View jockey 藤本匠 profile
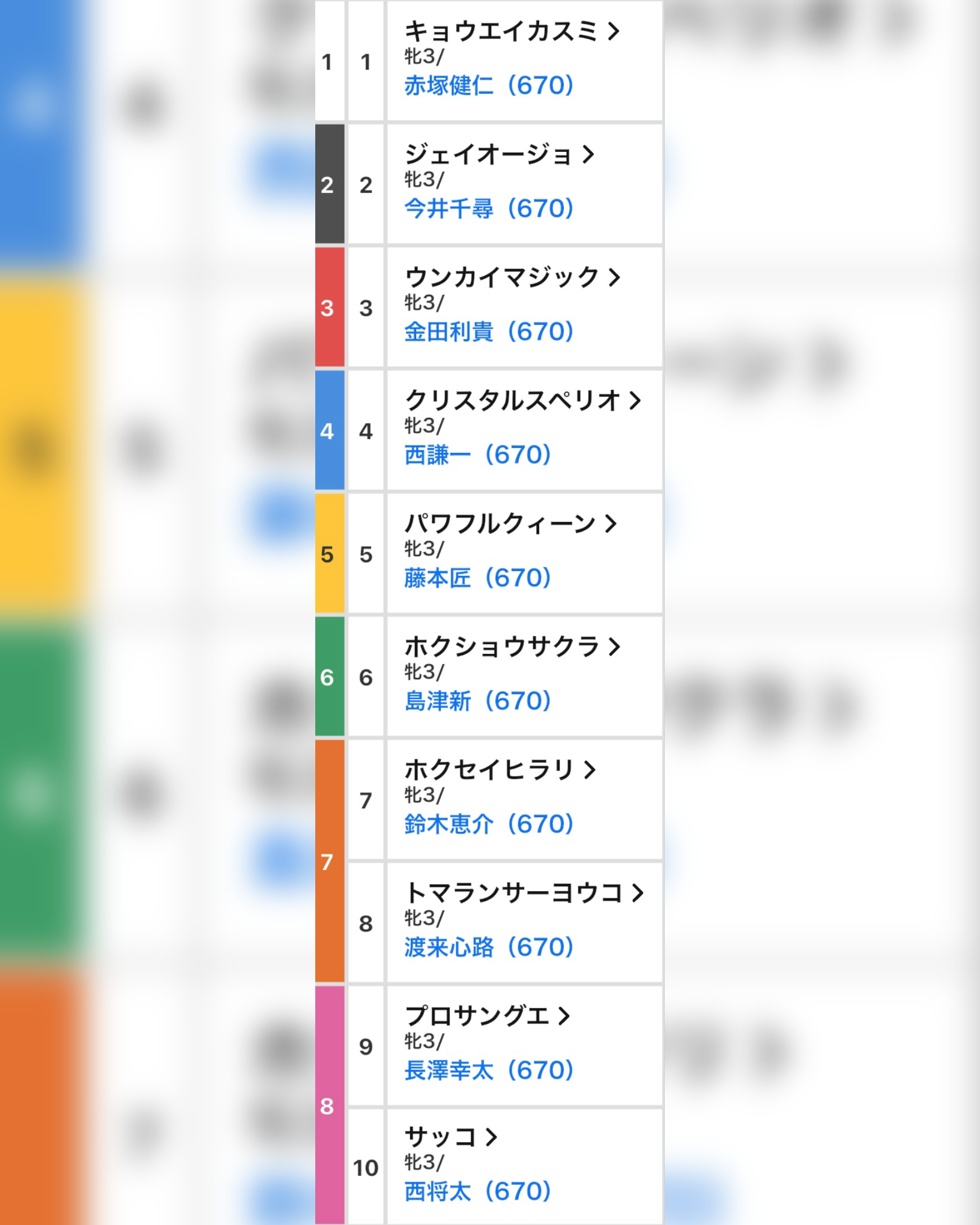 click(x=477, y=578)
